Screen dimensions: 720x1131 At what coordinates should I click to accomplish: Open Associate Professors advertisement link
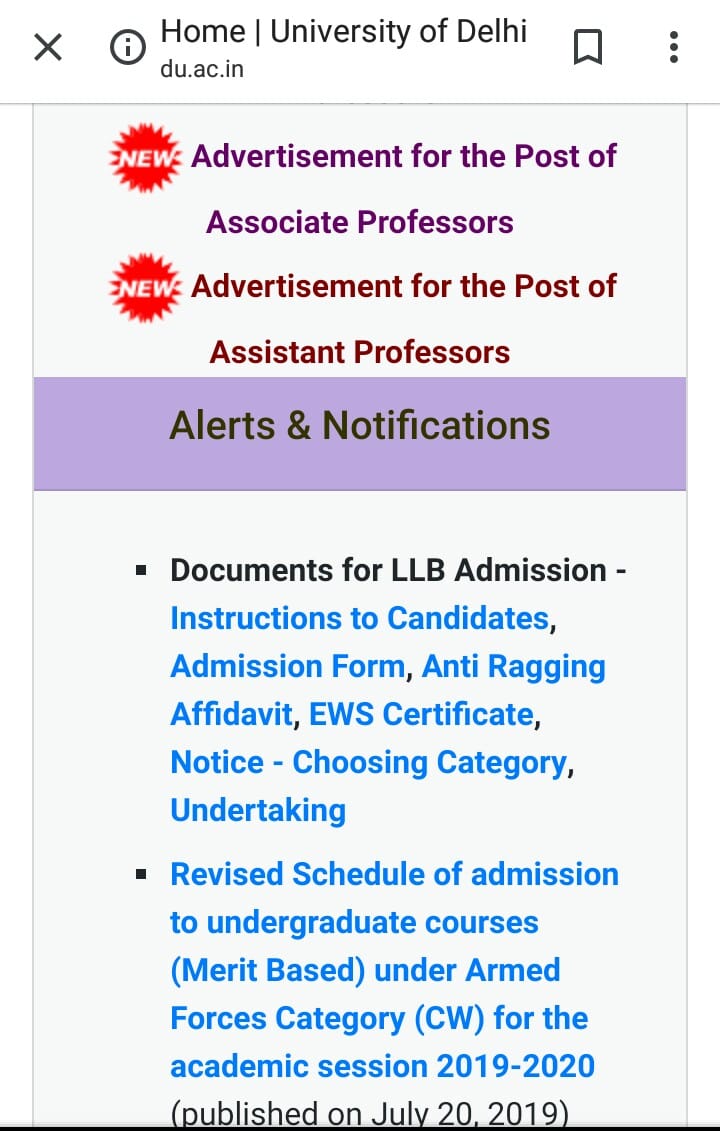point(403,189)
